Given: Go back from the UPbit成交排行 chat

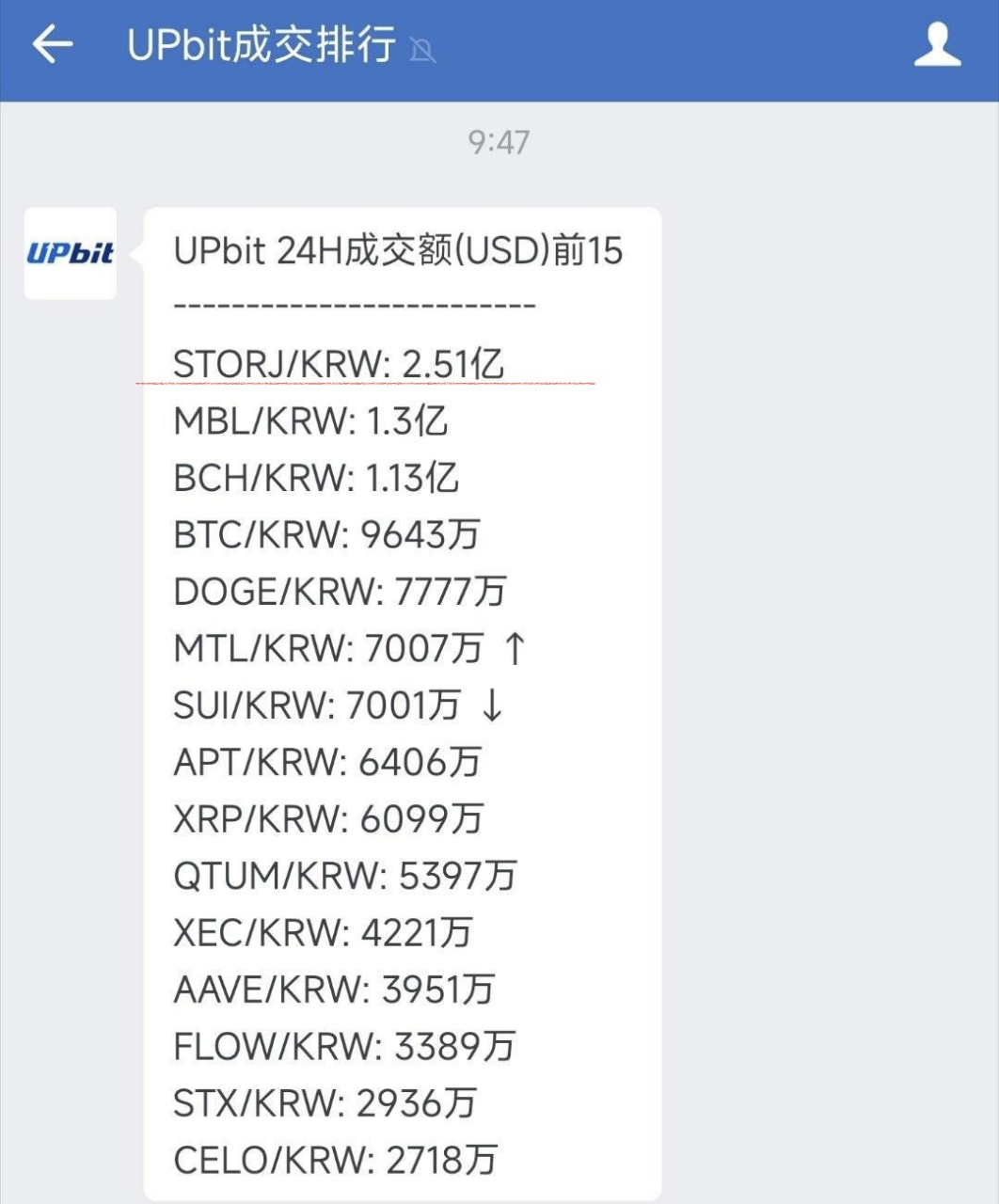Looking at the screenshot, I should click(x=53, y=44).
